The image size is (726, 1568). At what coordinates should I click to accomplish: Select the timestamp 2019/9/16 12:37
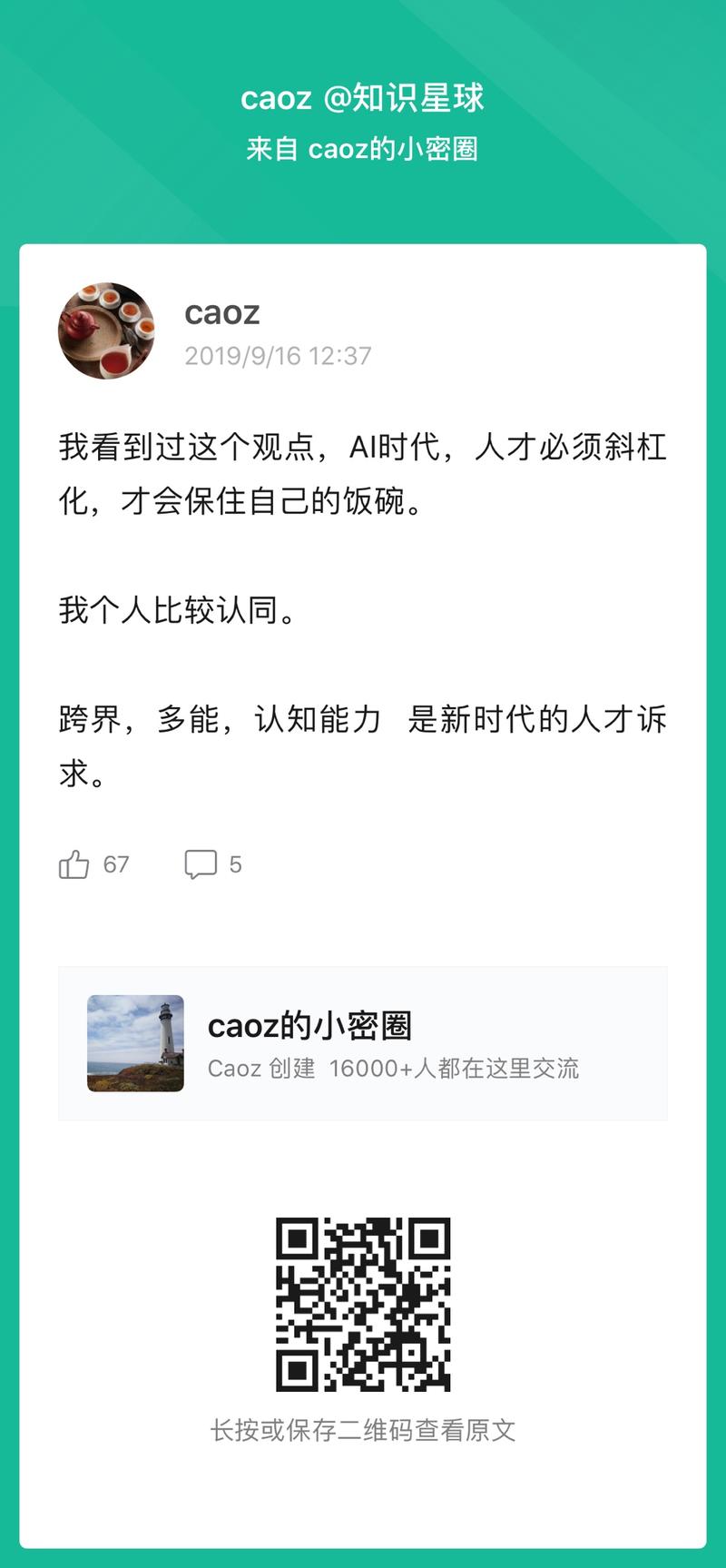click(x=277, y=356)
